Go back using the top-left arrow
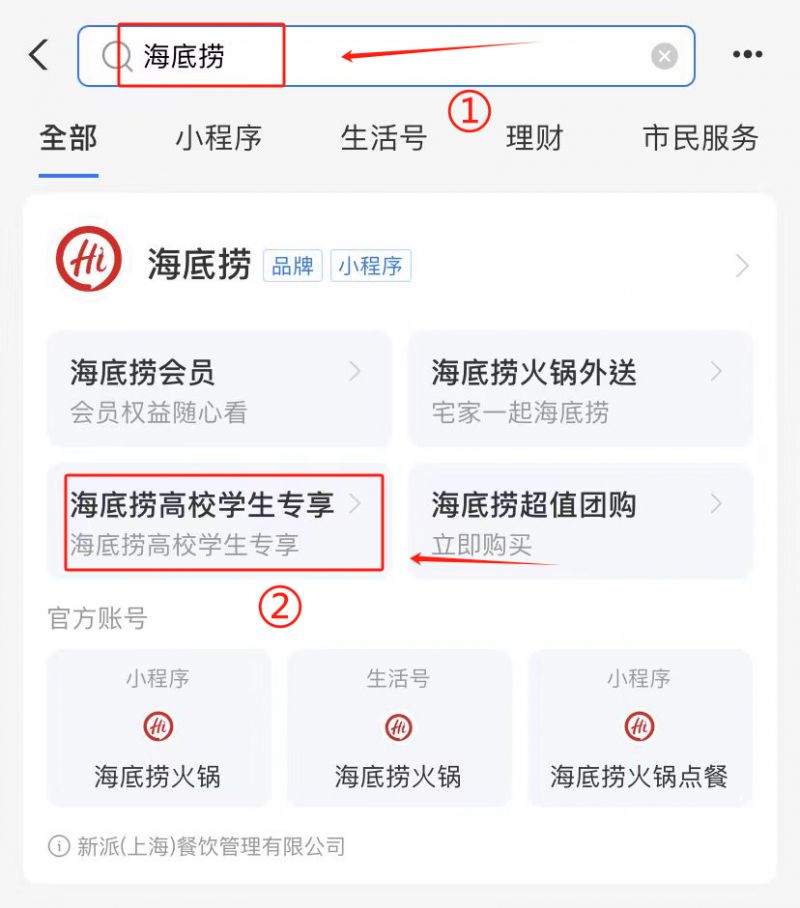Image resolution: width=800 pixels, height=908 pixels. pyautogui.click(x=39, y=55)
